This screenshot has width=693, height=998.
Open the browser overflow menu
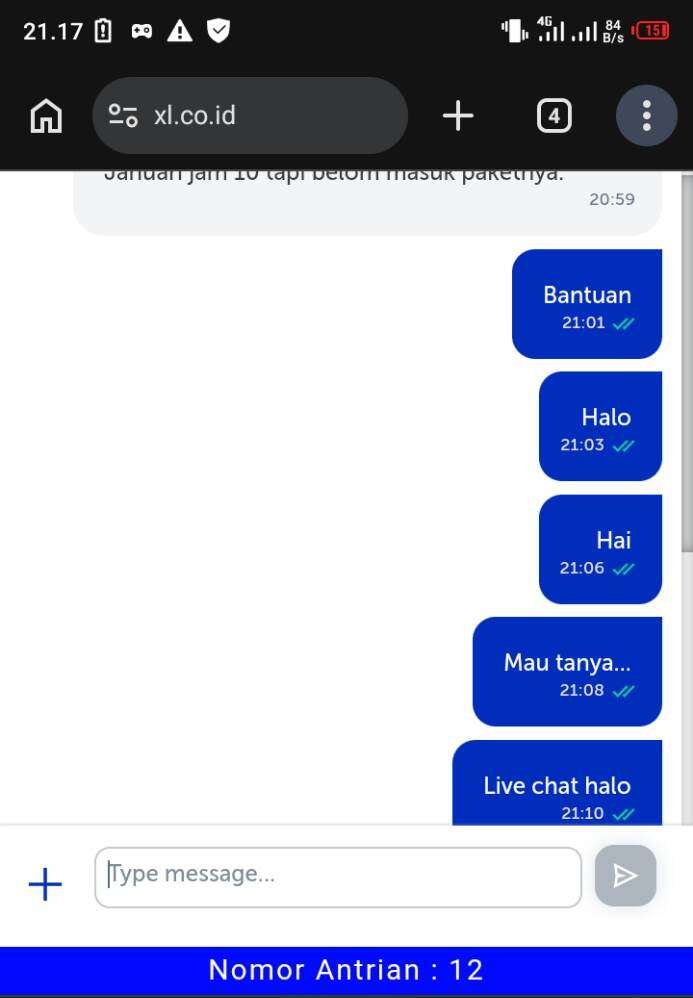click(646, 116)
